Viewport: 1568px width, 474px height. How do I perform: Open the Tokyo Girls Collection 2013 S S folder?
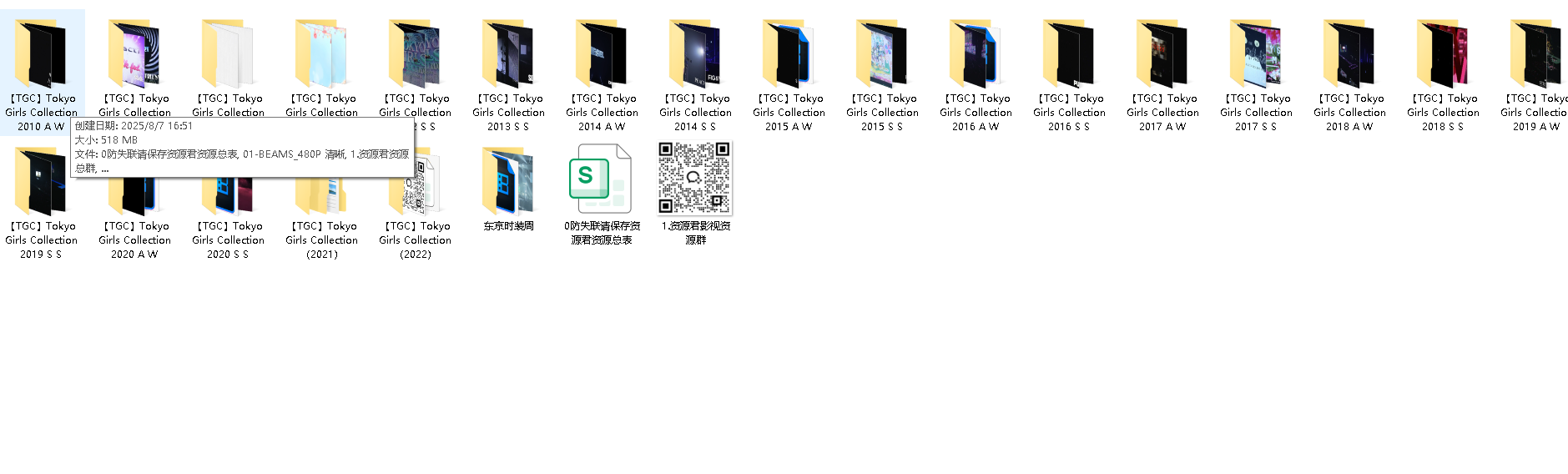click(508, 55)
